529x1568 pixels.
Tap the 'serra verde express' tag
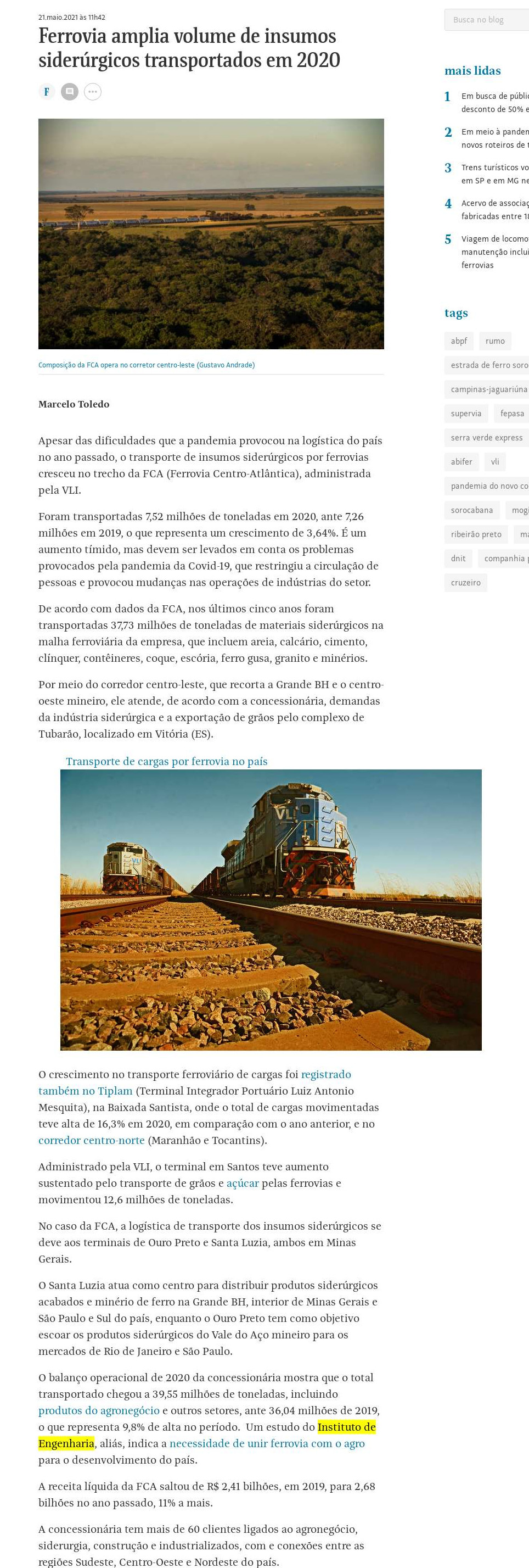pyautogui.click(x=486, y=438)
